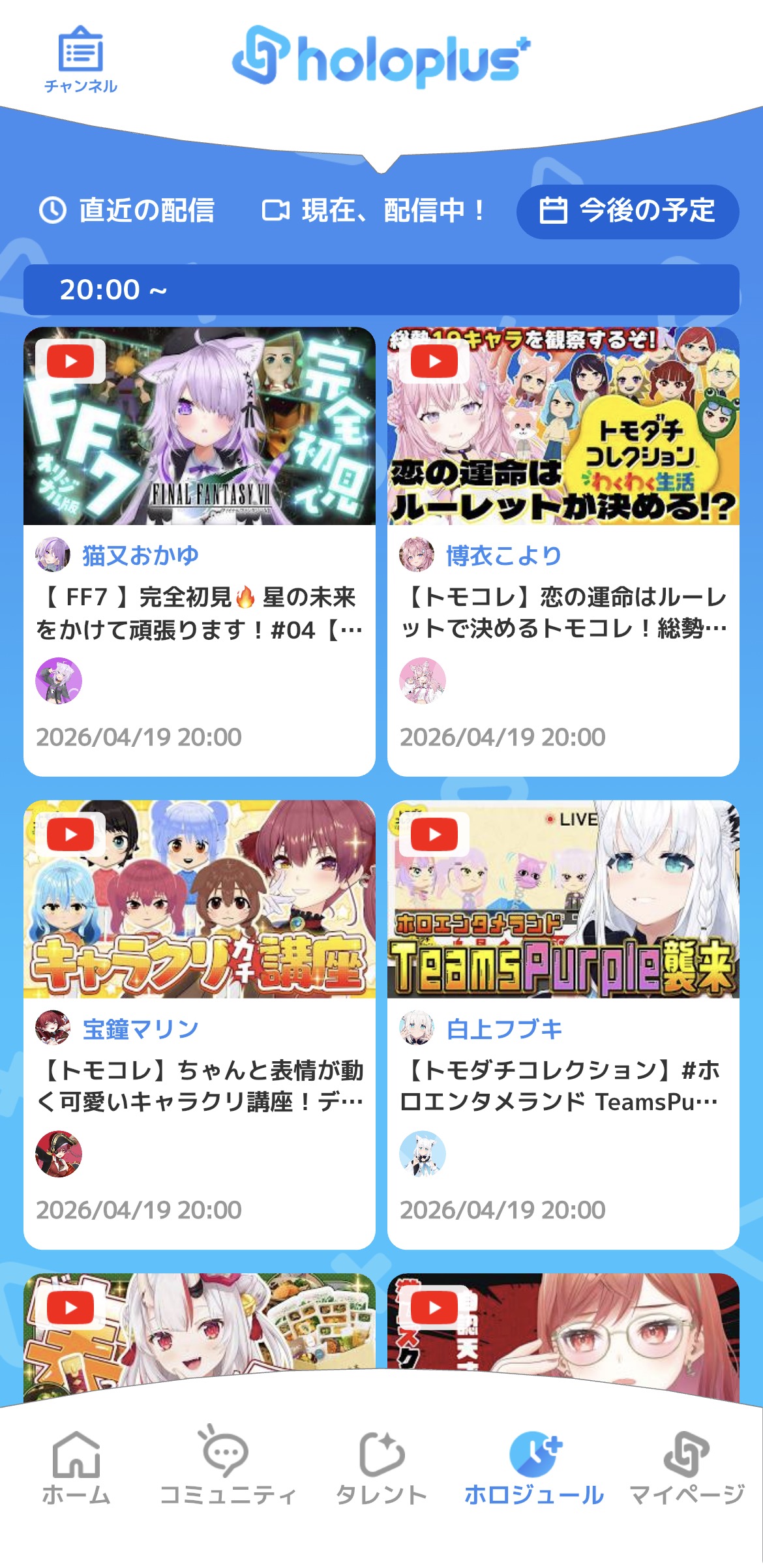This screenshot has height=1568, width=763.
Task: View the 博衣こより talent name link
Action: tap(503, 556)
